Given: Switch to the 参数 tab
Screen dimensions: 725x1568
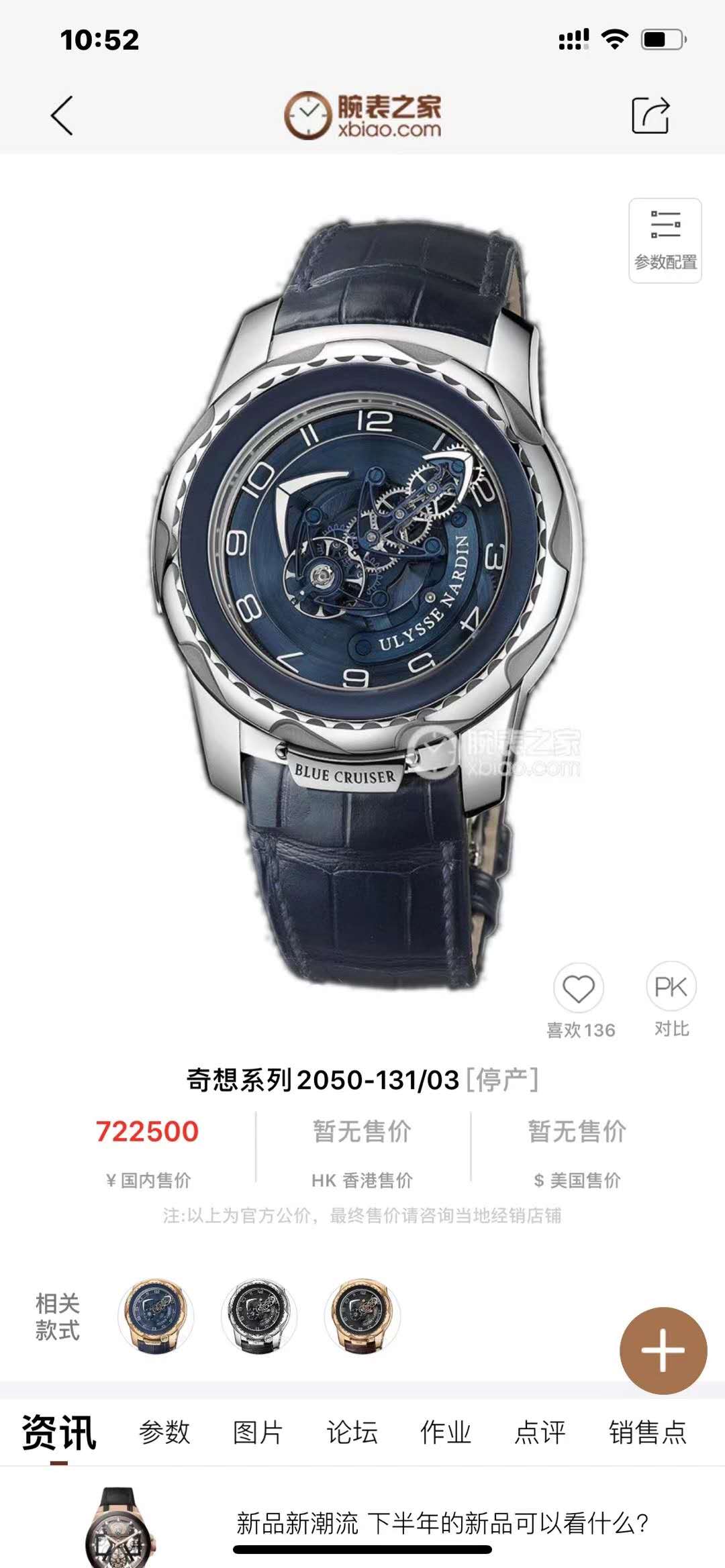Looking at the screenshot, I should (164, 1432).
